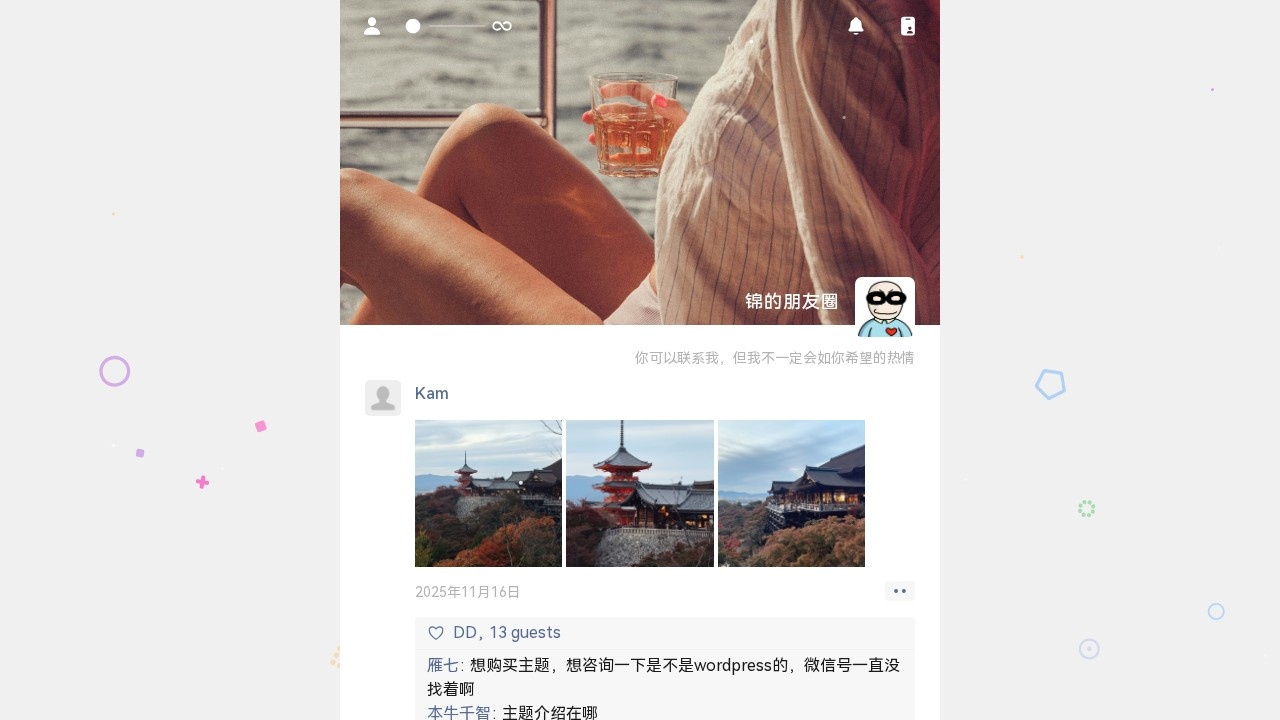View the third temple stage photo
Screen dimensions: 1280x720
(x=791, y=493)
